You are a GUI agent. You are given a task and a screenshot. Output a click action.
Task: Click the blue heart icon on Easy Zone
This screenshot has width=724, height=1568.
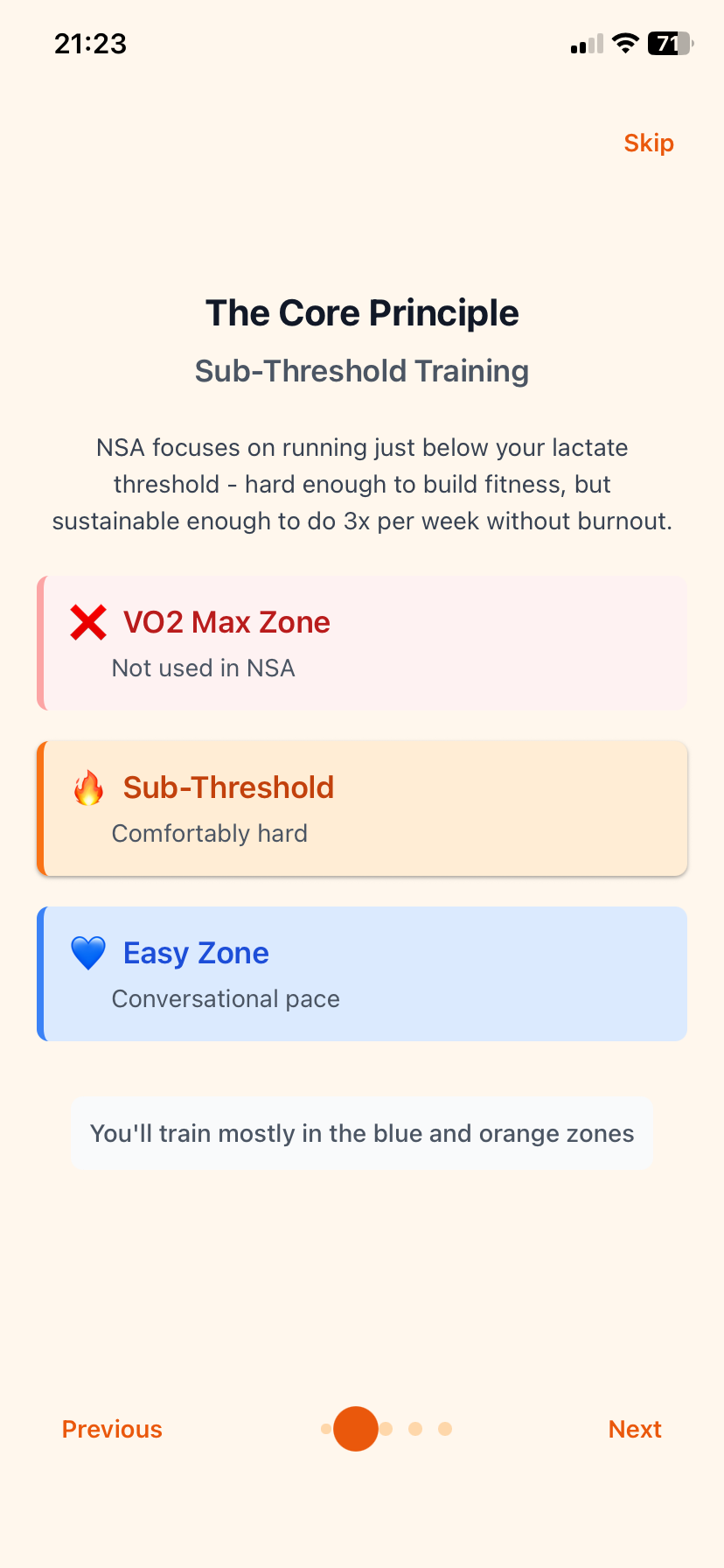coord(88,952)
